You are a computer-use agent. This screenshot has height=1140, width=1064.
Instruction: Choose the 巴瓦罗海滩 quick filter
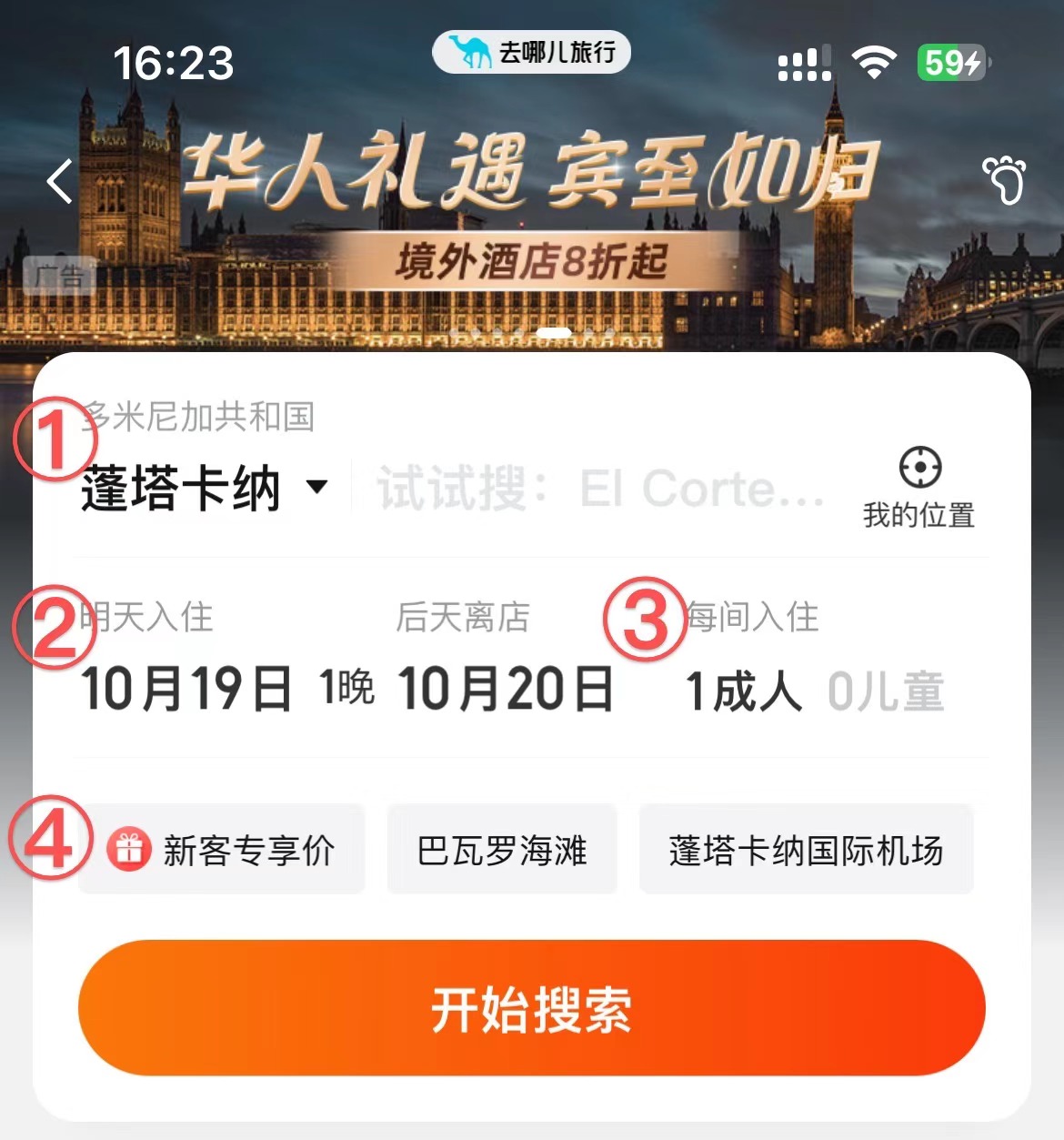(x=502, y=850)
